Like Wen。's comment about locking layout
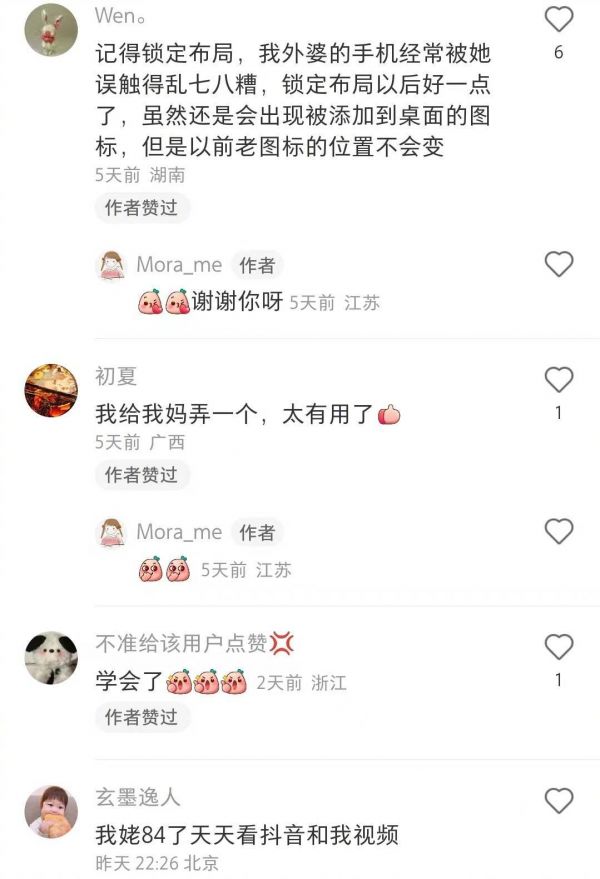 [558, 19]
